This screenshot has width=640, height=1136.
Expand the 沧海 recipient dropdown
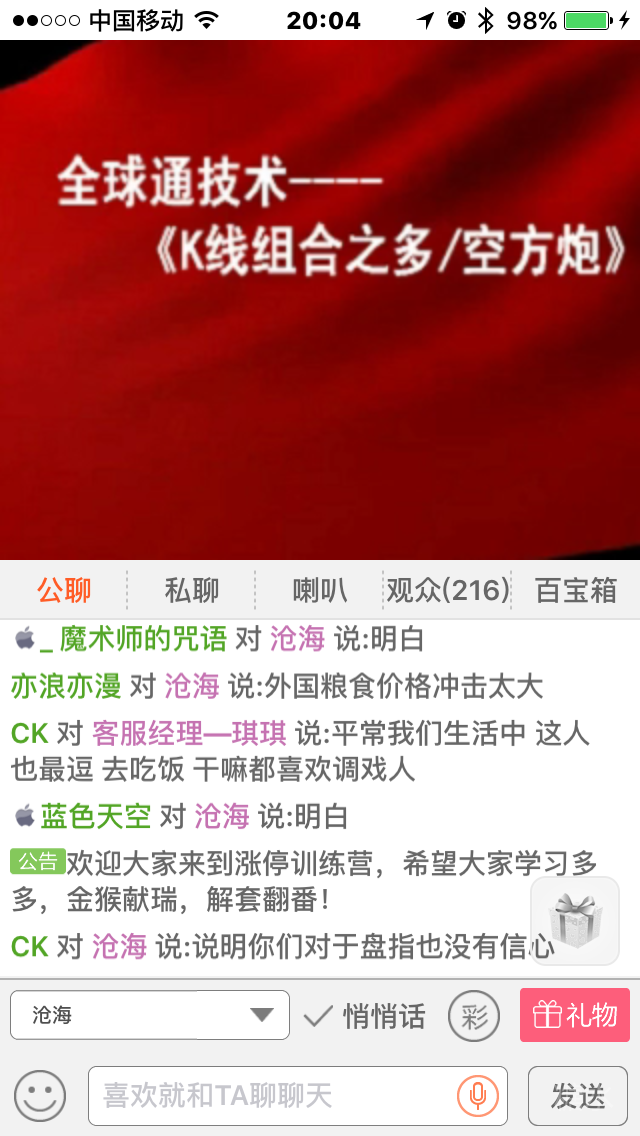tap(150, 1015)
